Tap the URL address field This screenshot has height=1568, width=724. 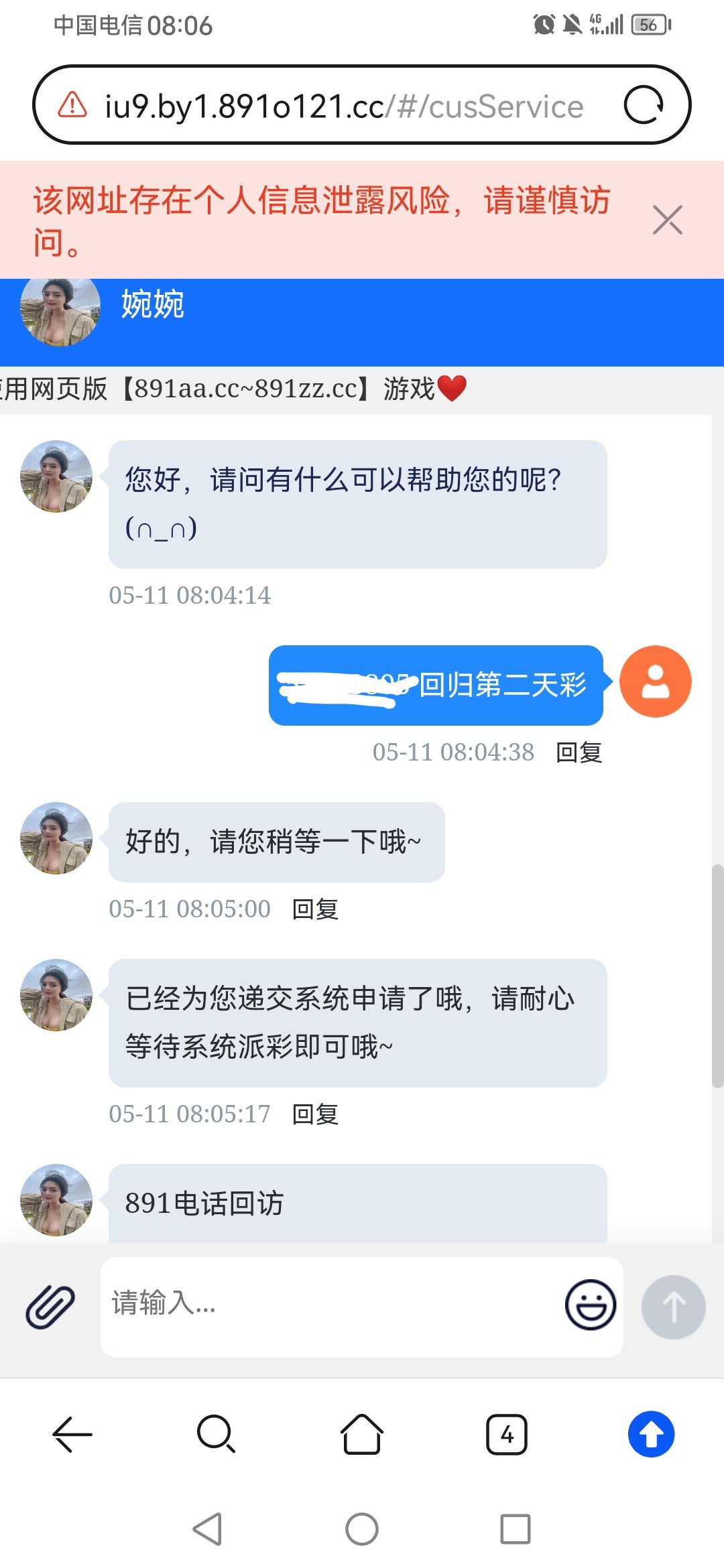343,107
